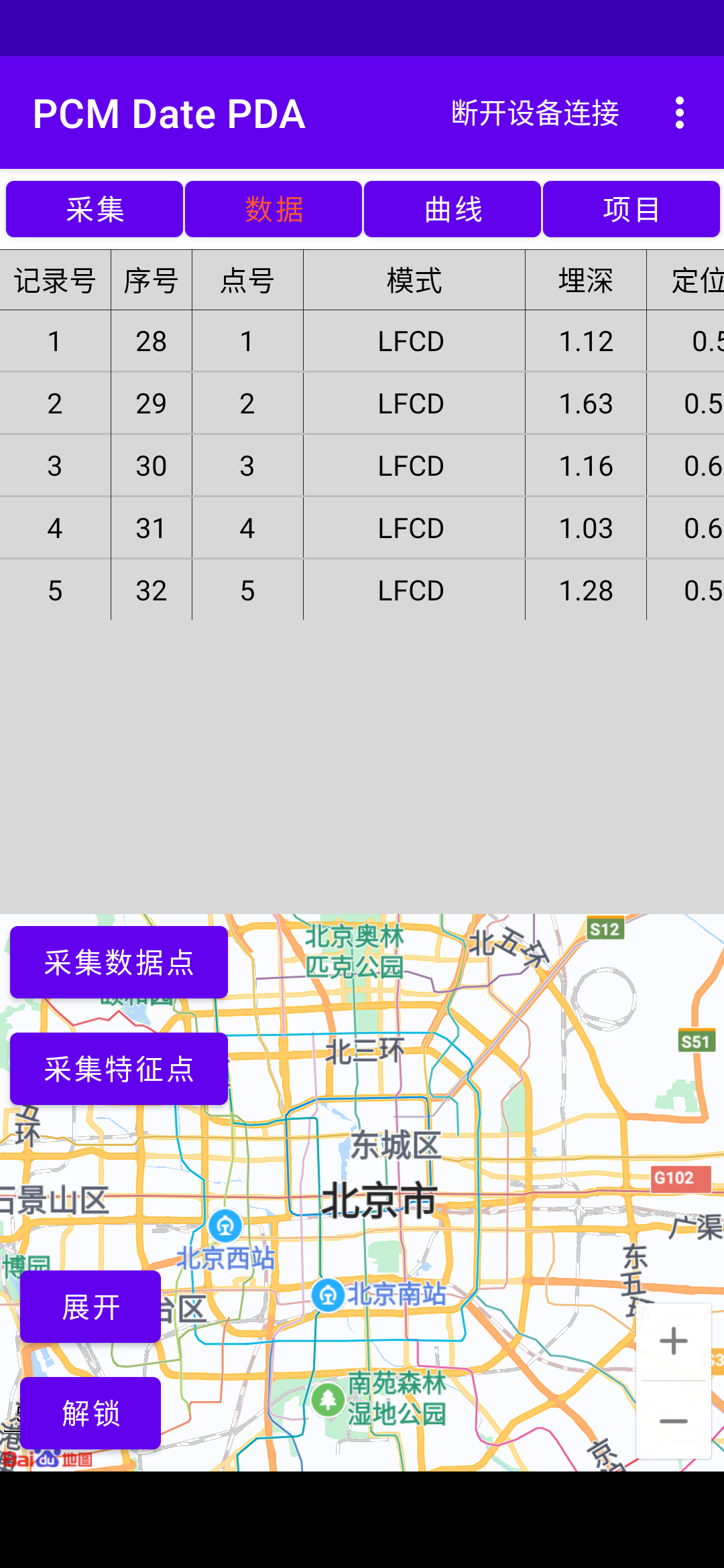Zoom out on the map
This screenshot has height=1568, width=724.
(x=672, y=1421)
